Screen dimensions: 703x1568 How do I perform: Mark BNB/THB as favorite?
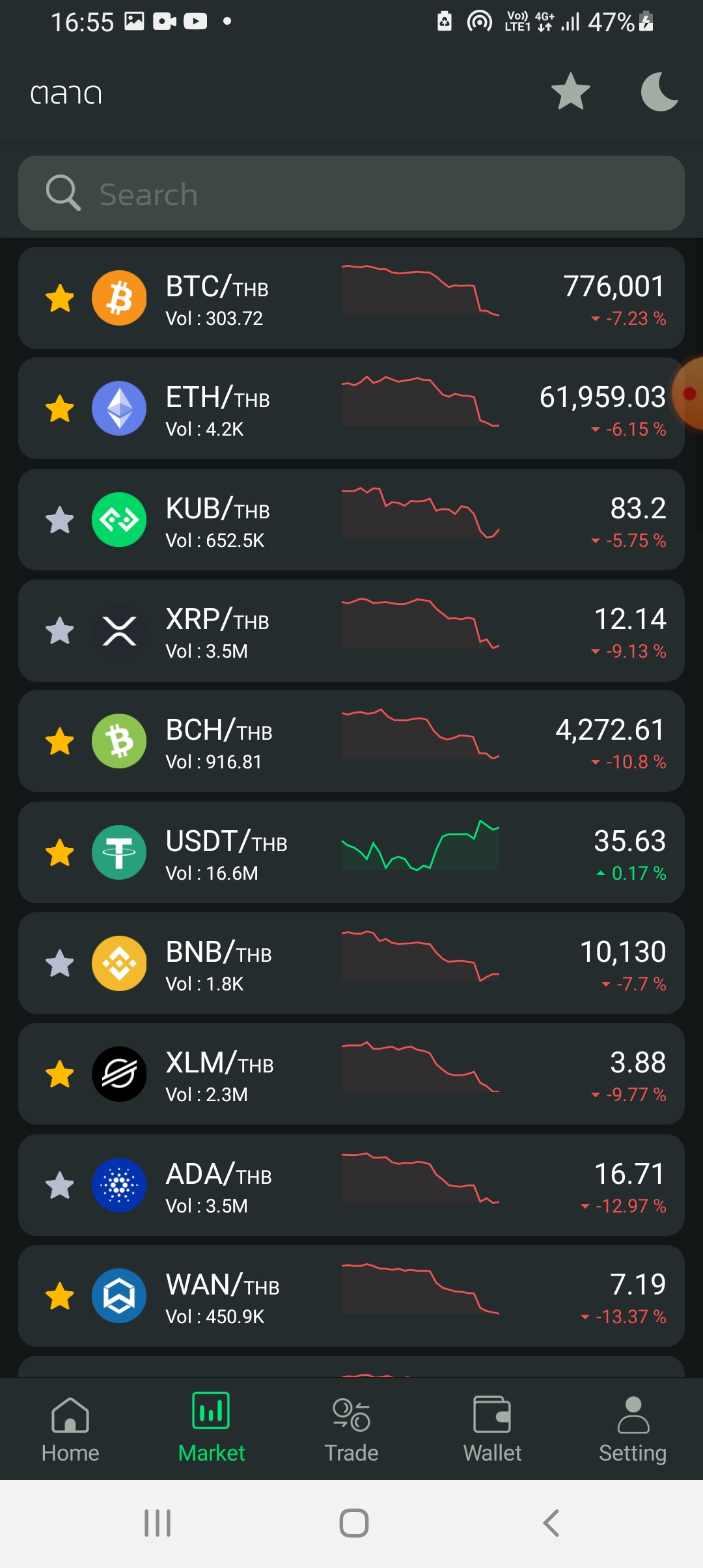[60, 964]
